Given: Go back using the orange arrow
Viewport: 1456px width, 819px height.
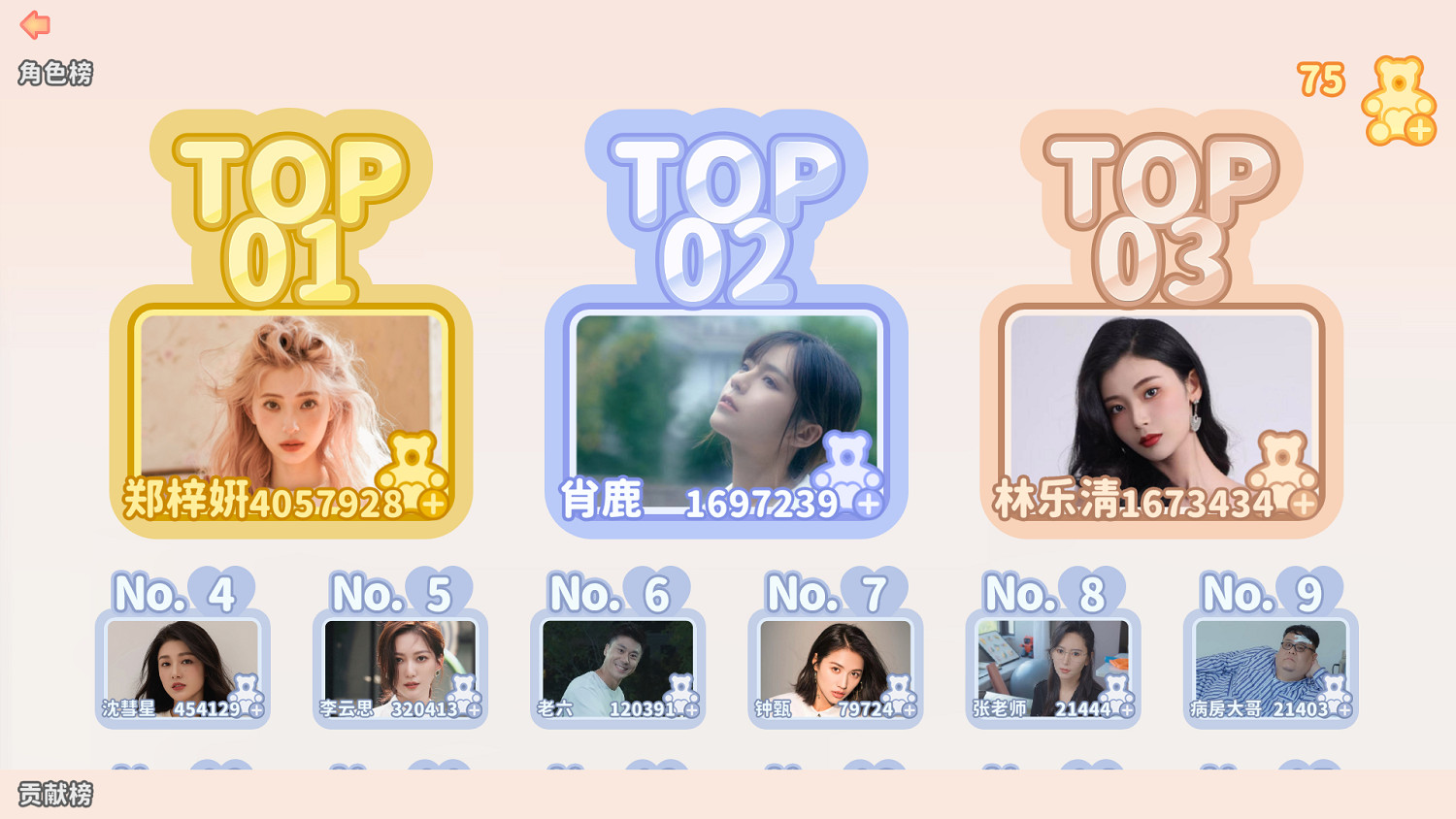Looking at the screenshot, I should pyautogui.click(x=35, y=24).
